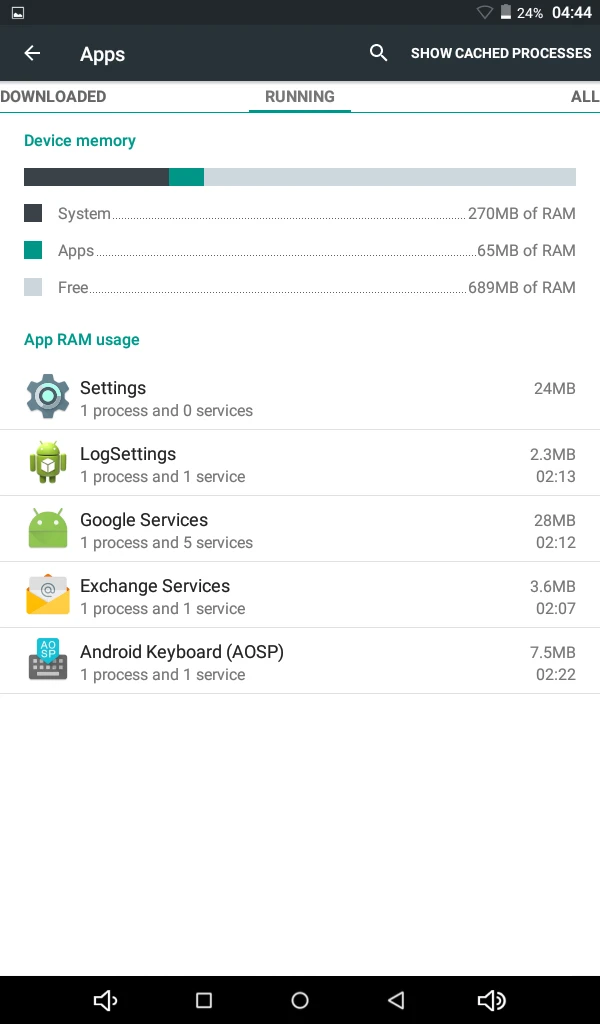Image resolution: width=600 pixels, height=1024 pixels.
Task: Raise volume using navigation bar speaker icon
Action: (492, 1000)
